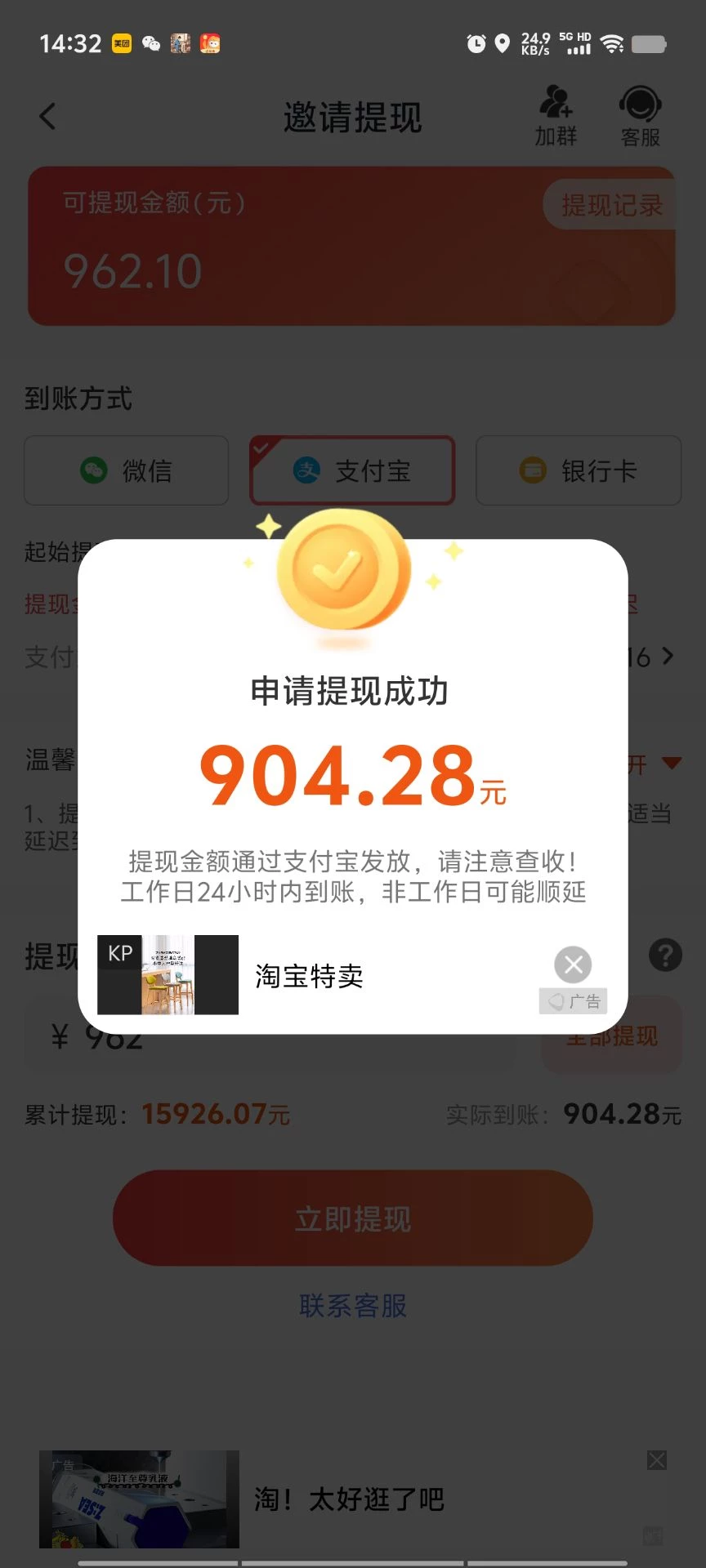Open the 加群 group option
This screenshot has height=1568, width=706.
click(556, 116)
